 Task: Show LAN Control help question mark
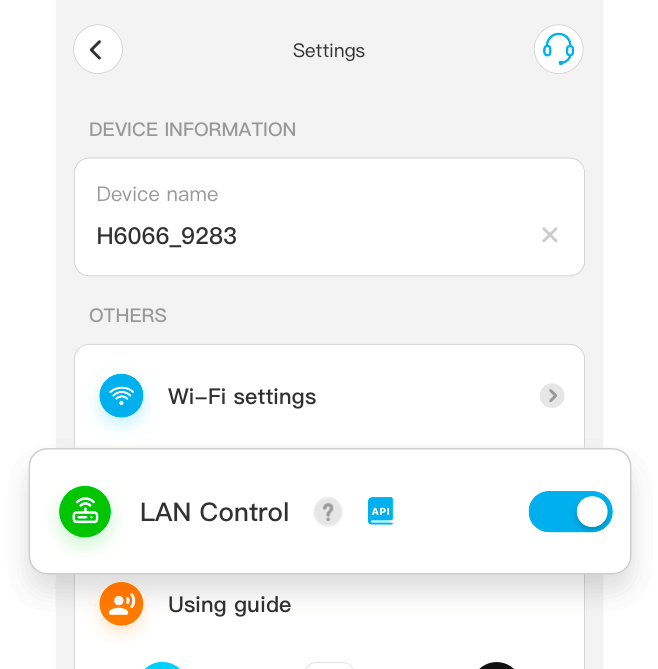coord(328,512)
